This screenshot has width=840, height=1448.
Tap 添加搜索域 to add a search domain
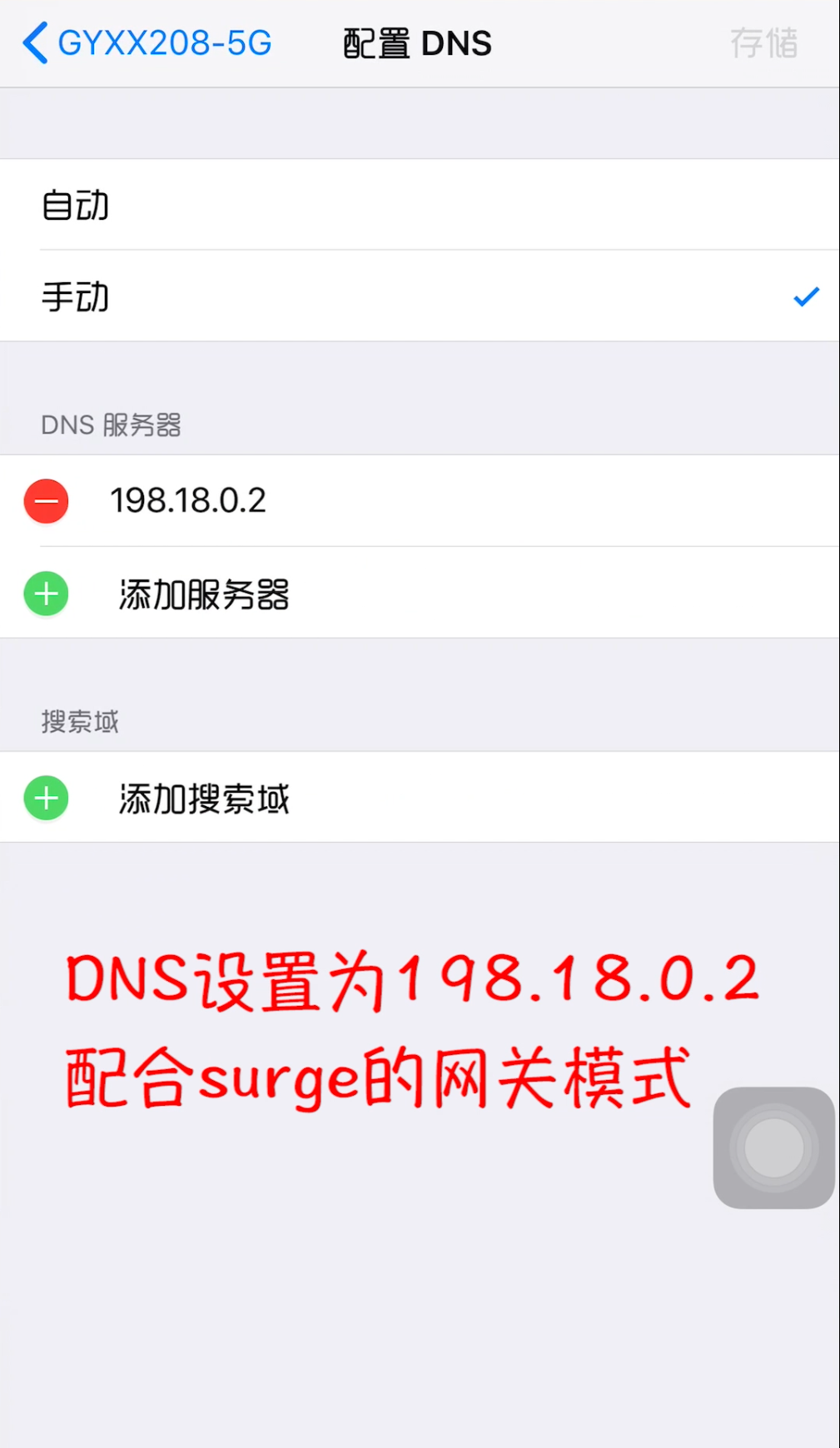pos(205,798)
